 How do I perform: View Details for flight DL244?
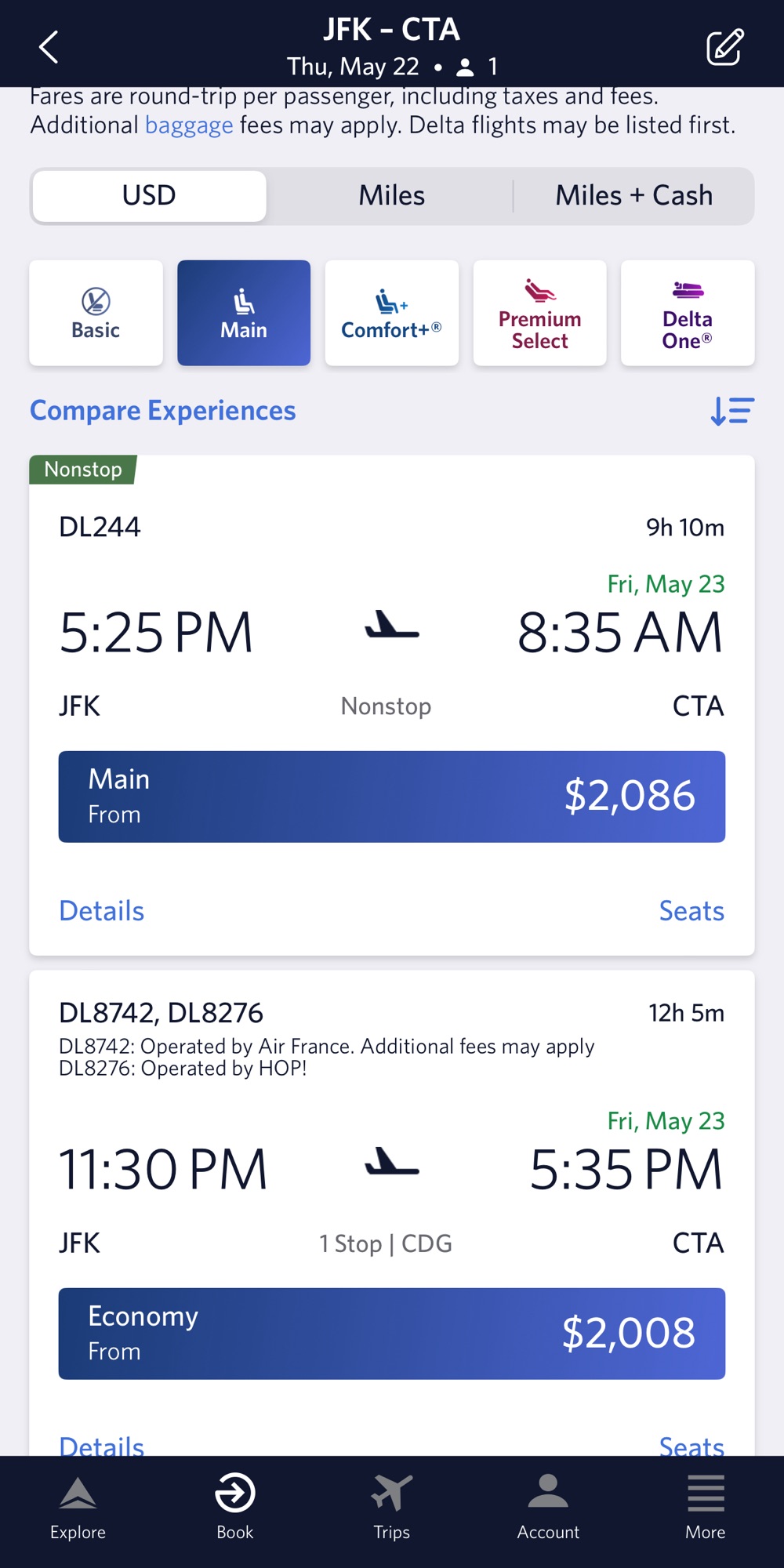click(102, 911)
